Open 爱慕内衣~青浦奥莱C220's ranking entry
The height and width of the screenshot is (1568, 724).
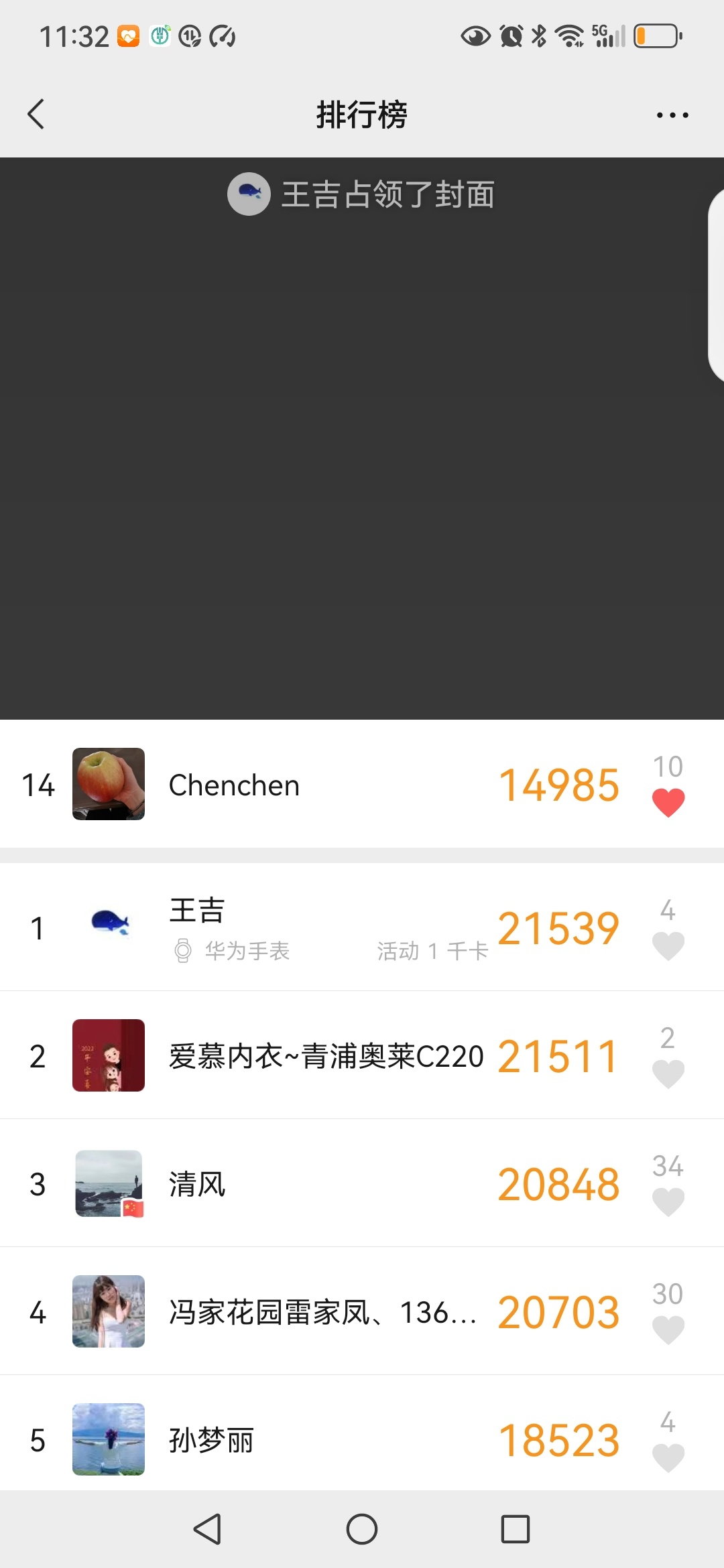[x=326, y=1056]
